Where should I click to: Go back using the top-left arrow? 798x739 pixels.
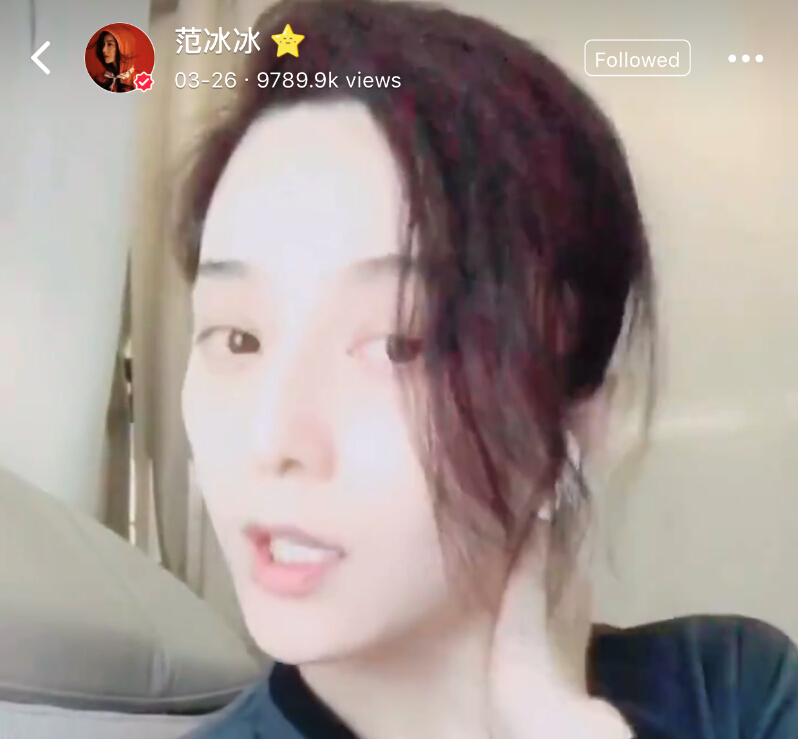[40, 58]
